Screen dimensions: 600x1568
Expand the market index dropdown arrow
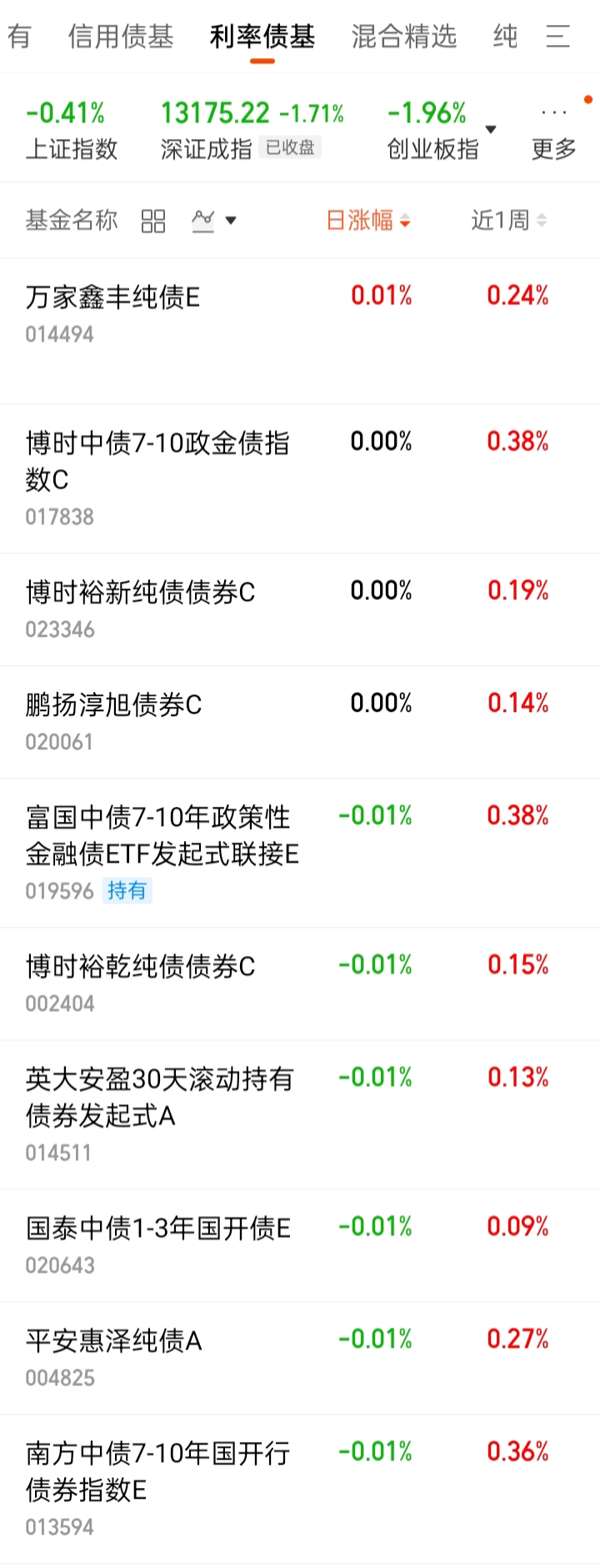click(x=491, y=130)
